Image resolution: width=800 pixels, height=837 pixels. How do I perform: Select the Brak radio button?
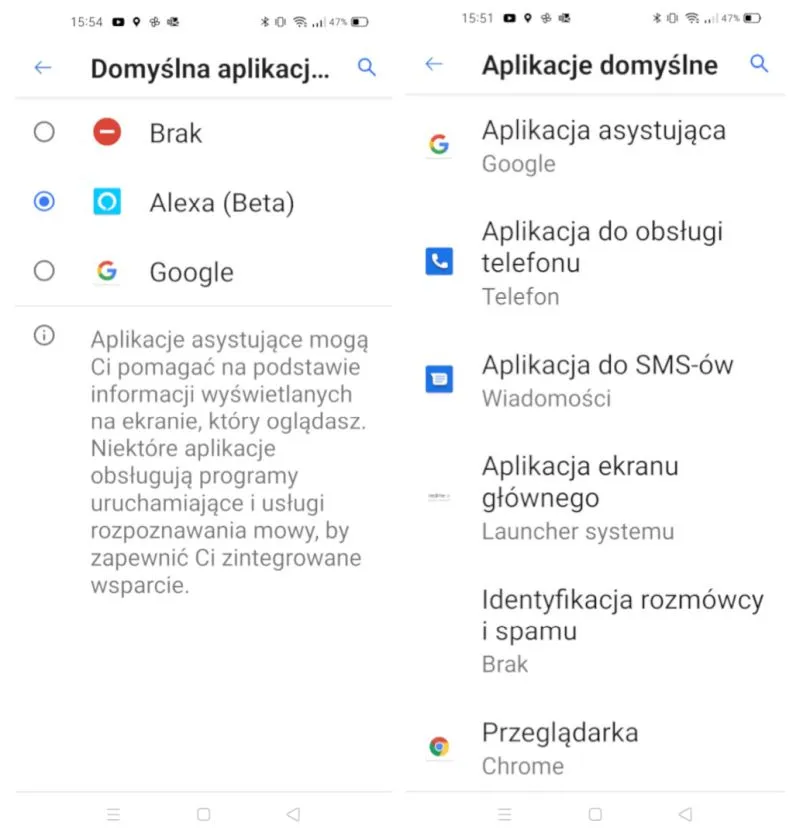(x=44, y=132)
